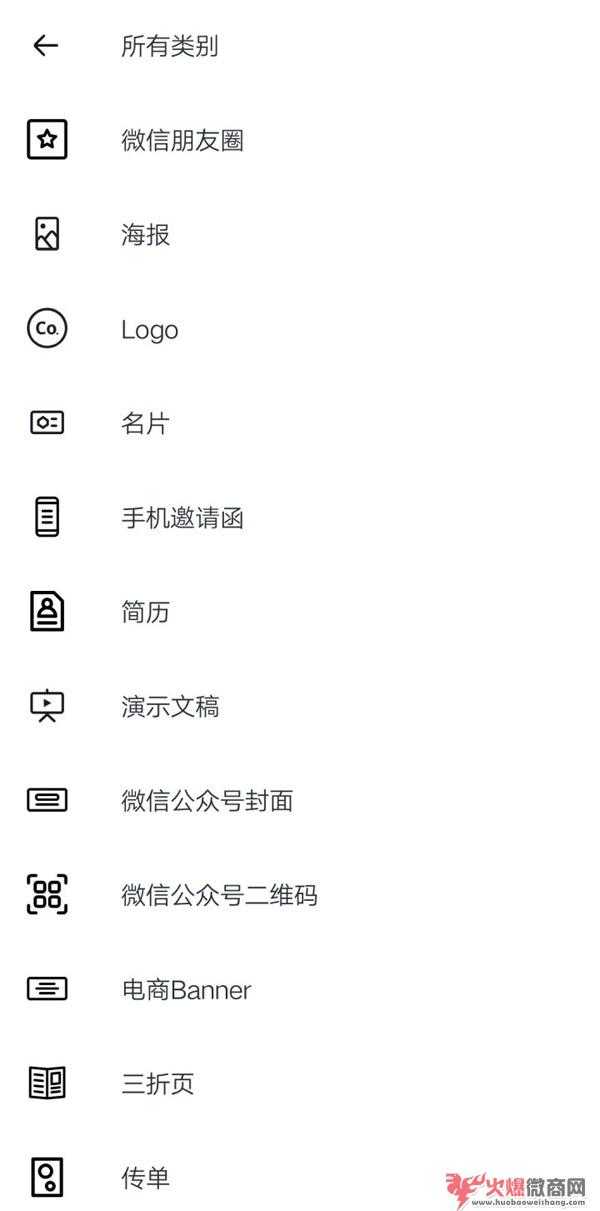The height and width of the screenshot is (1211, 600).
Task: Open 手机邀请函 templates
Action: point(300,518)
